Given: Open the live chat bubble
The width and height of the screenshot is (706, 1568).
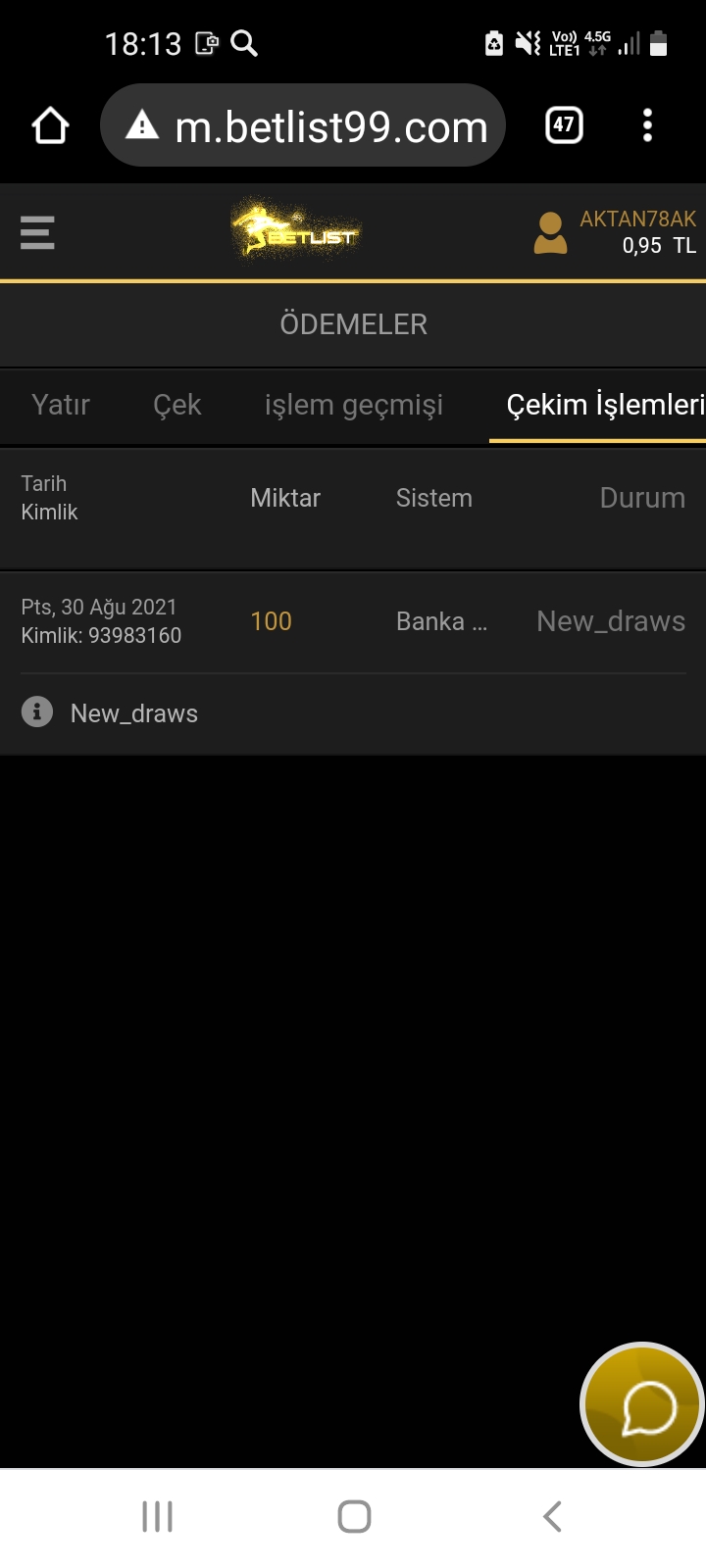Looking at the screenshot, I should click(642, 1404).
